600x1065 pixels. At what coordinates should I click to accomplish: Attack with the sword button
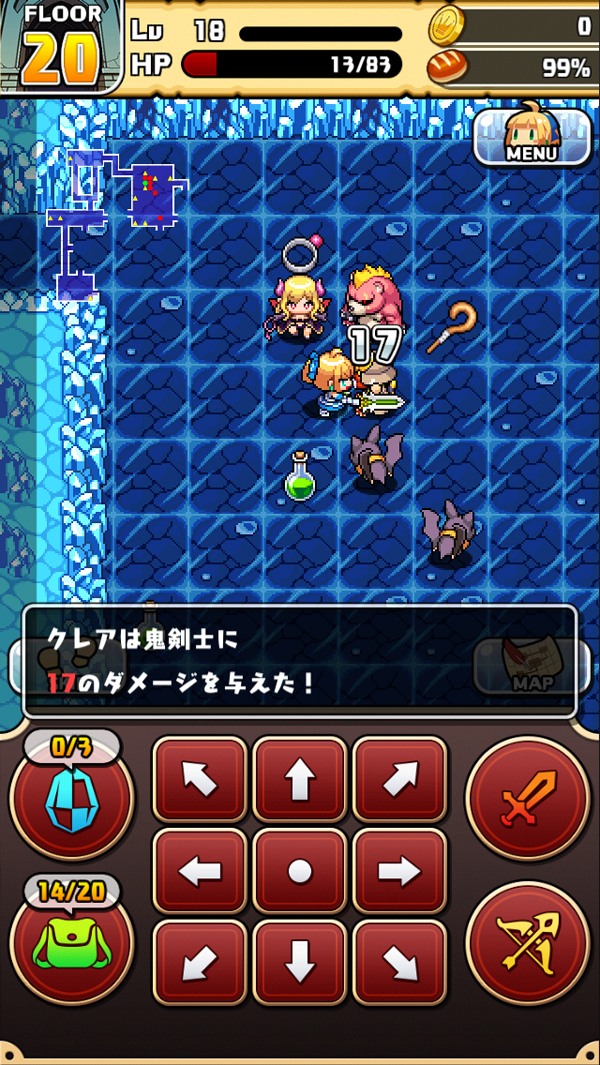[528, 798]
